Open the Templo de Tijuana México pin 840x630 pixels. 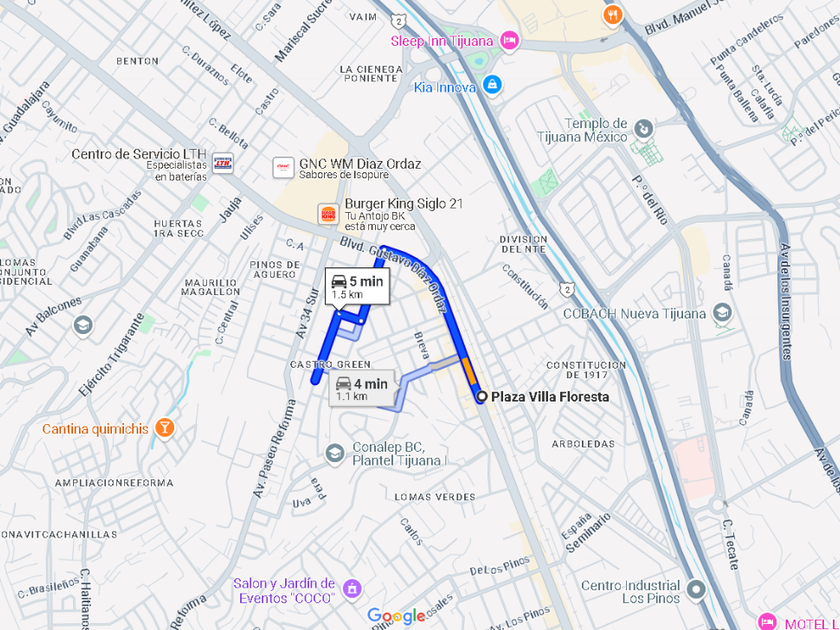643,129
